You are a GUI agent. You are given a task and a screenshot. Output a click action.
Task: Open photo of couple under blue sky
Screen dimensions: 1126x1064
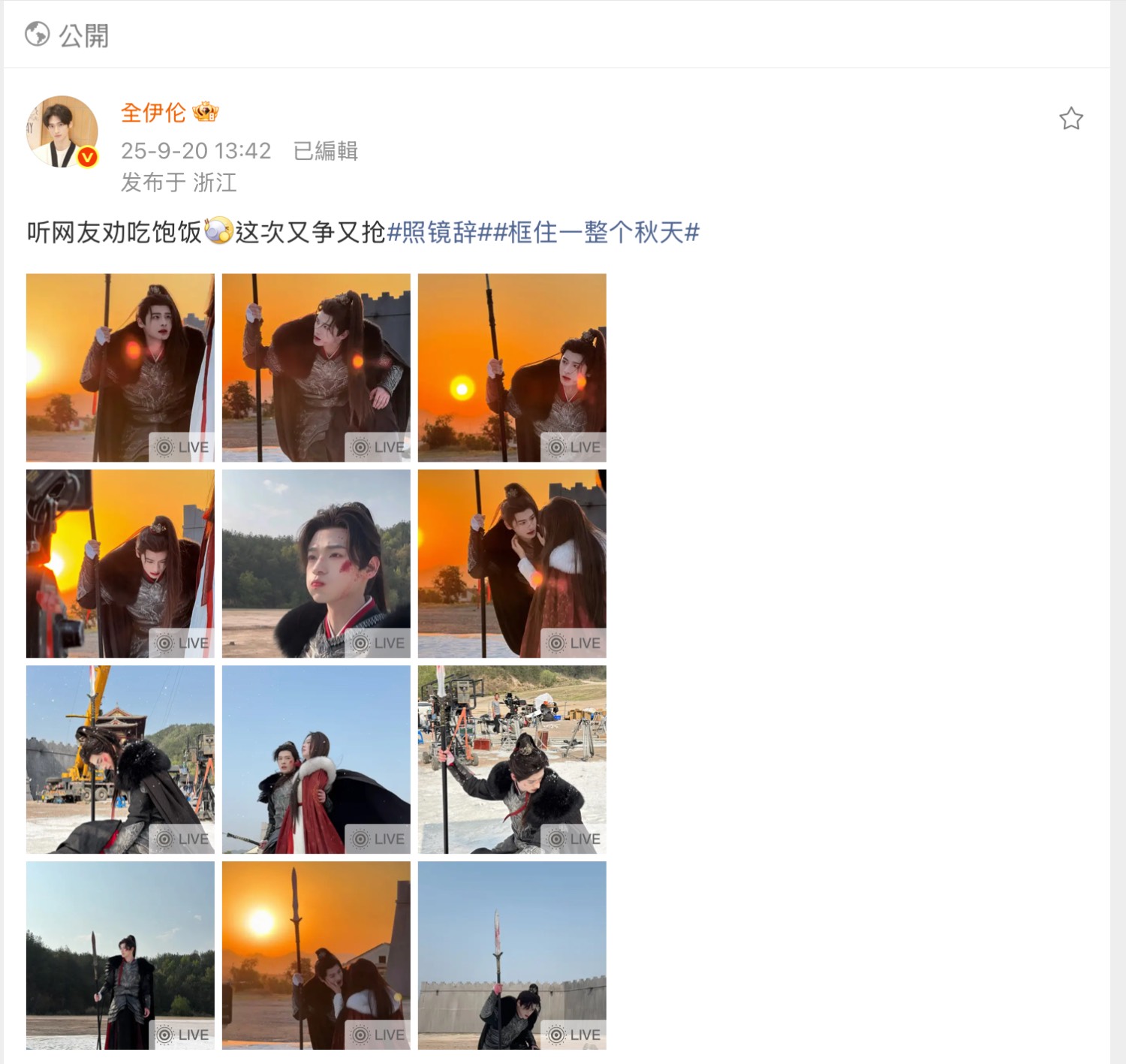[316, 759]
